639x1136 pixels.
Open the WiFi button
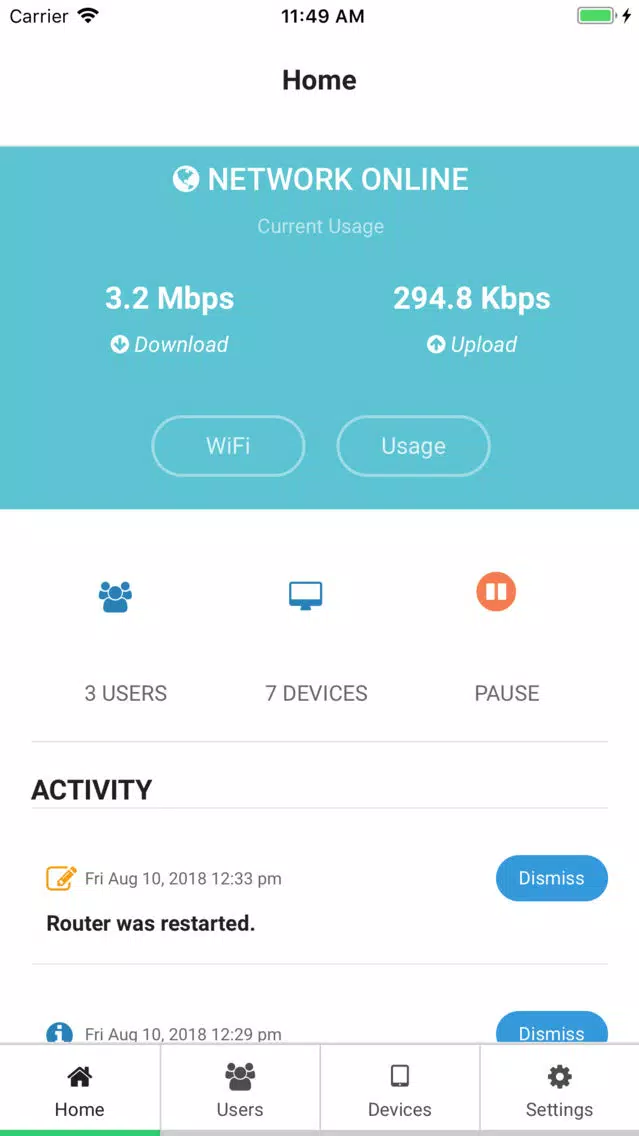[x=228, y=446]
